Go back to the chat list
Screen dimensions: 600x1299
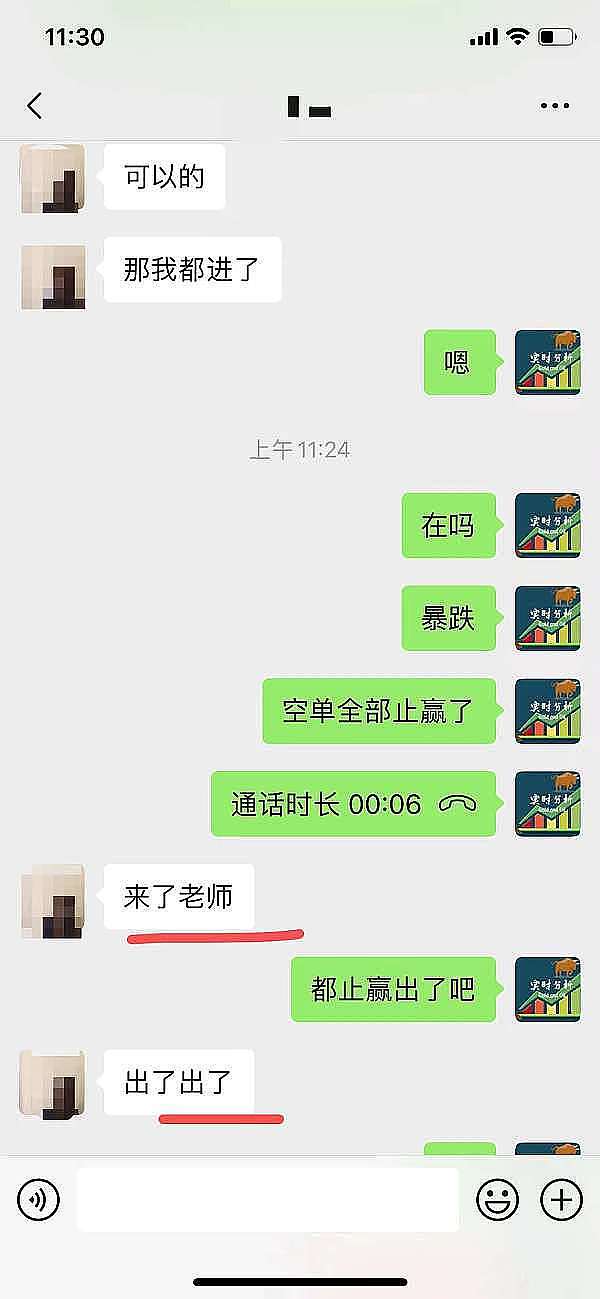[35, 105]
